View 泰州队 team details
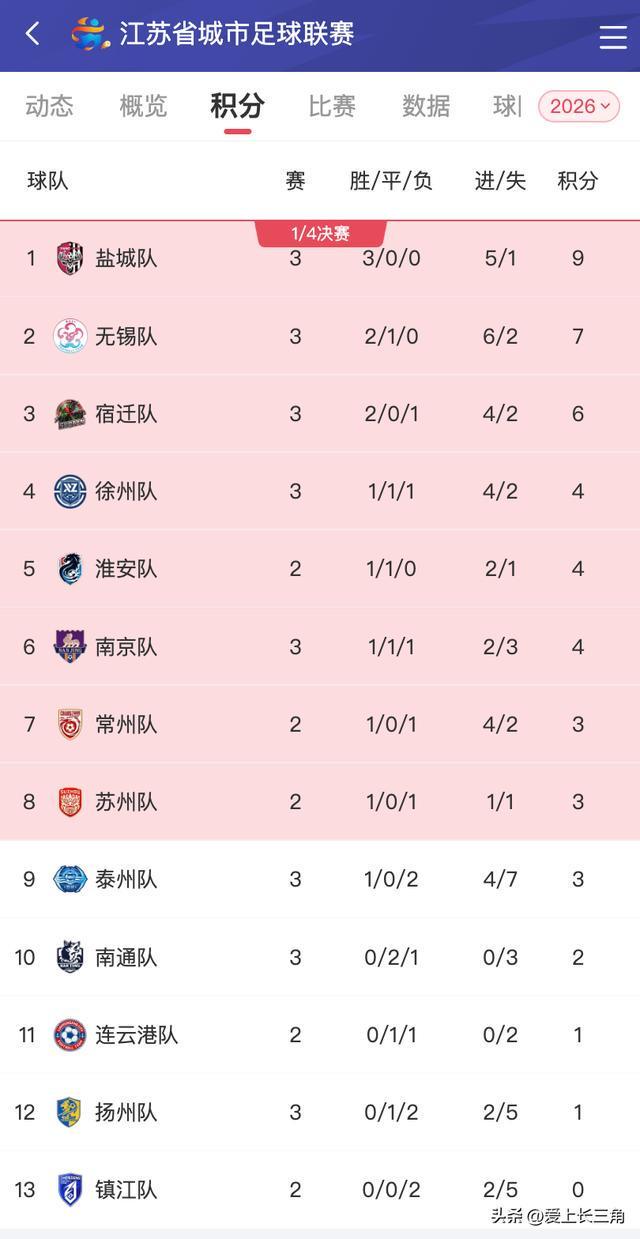640x1239 pixels. tap(320, 879)
